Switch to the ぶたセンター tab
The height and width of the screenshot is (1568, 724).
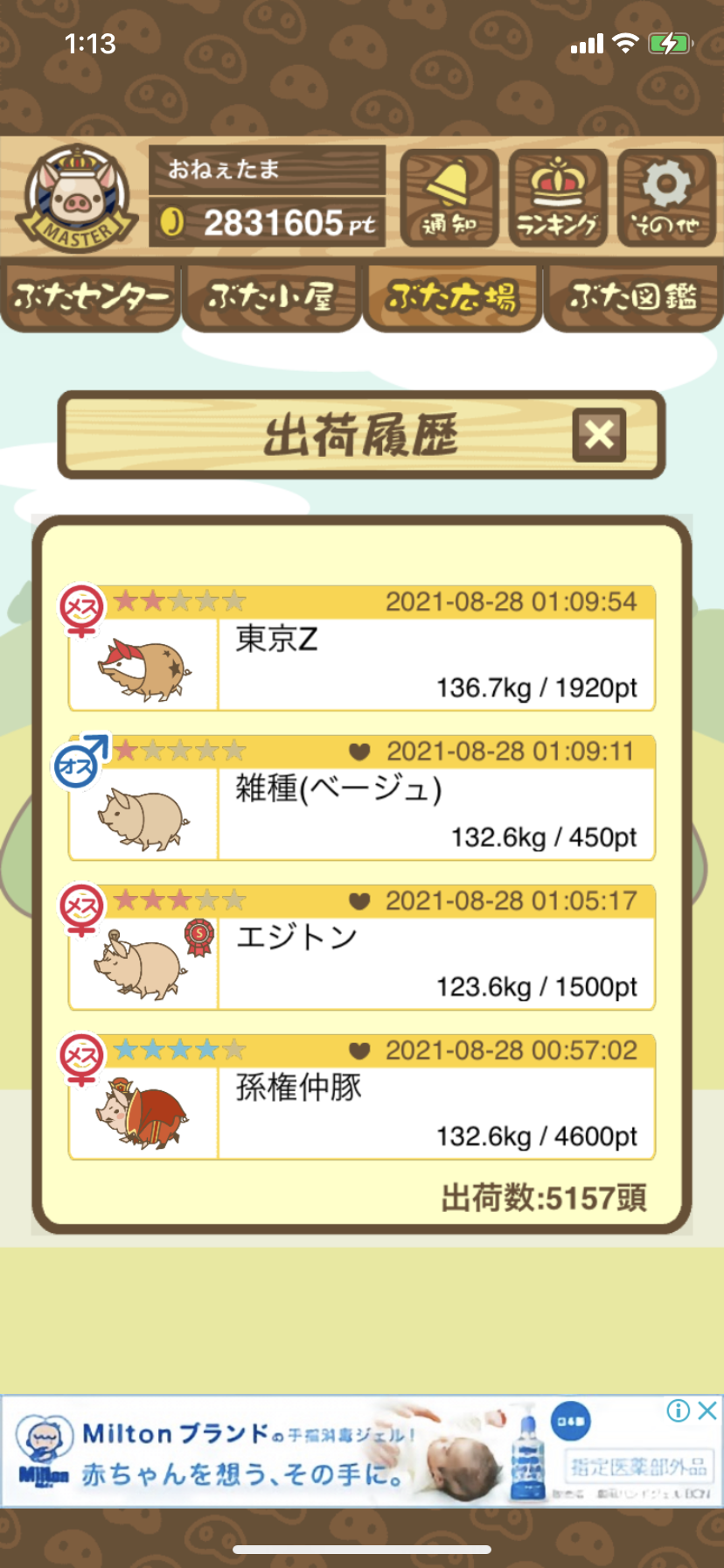click(90, 298)
